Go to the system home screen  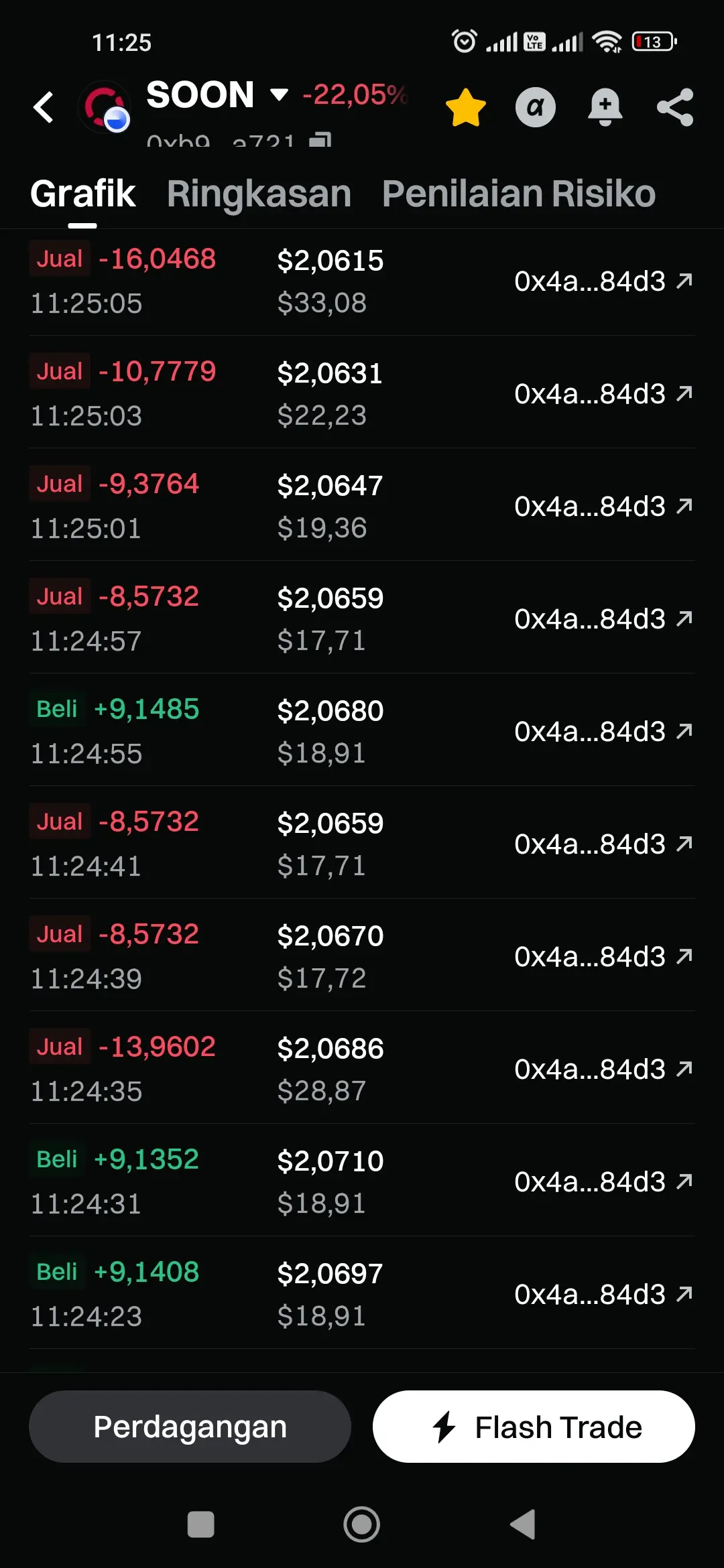coord(362,1524)
